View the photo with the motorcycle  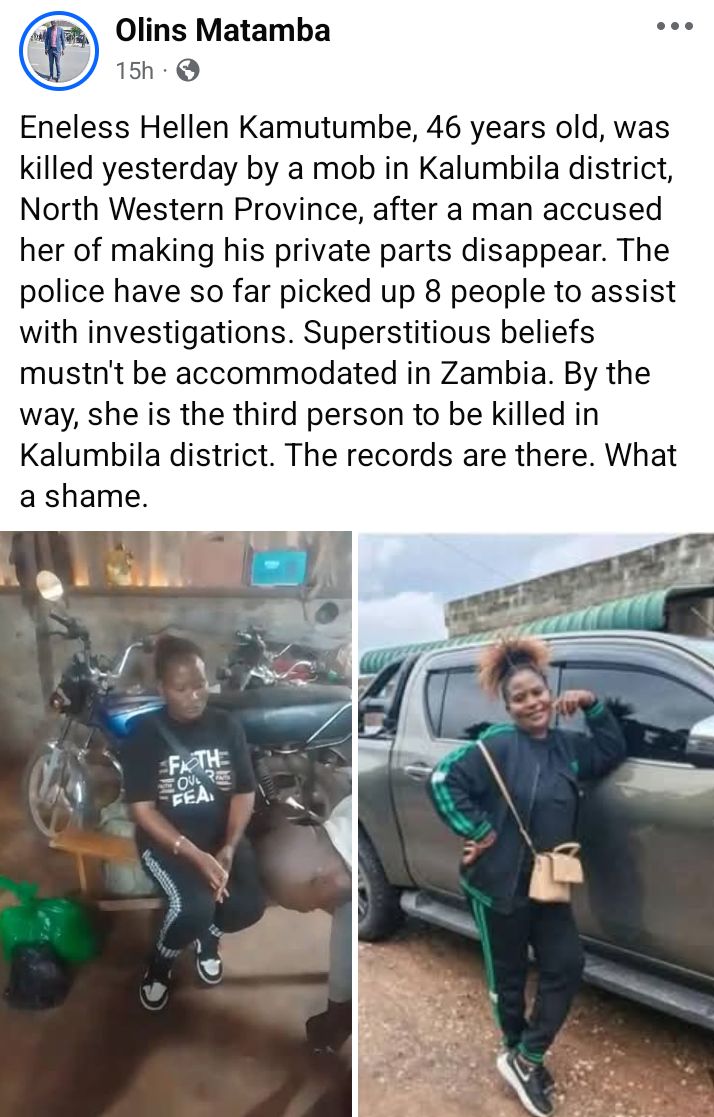(x=176, y=823)
